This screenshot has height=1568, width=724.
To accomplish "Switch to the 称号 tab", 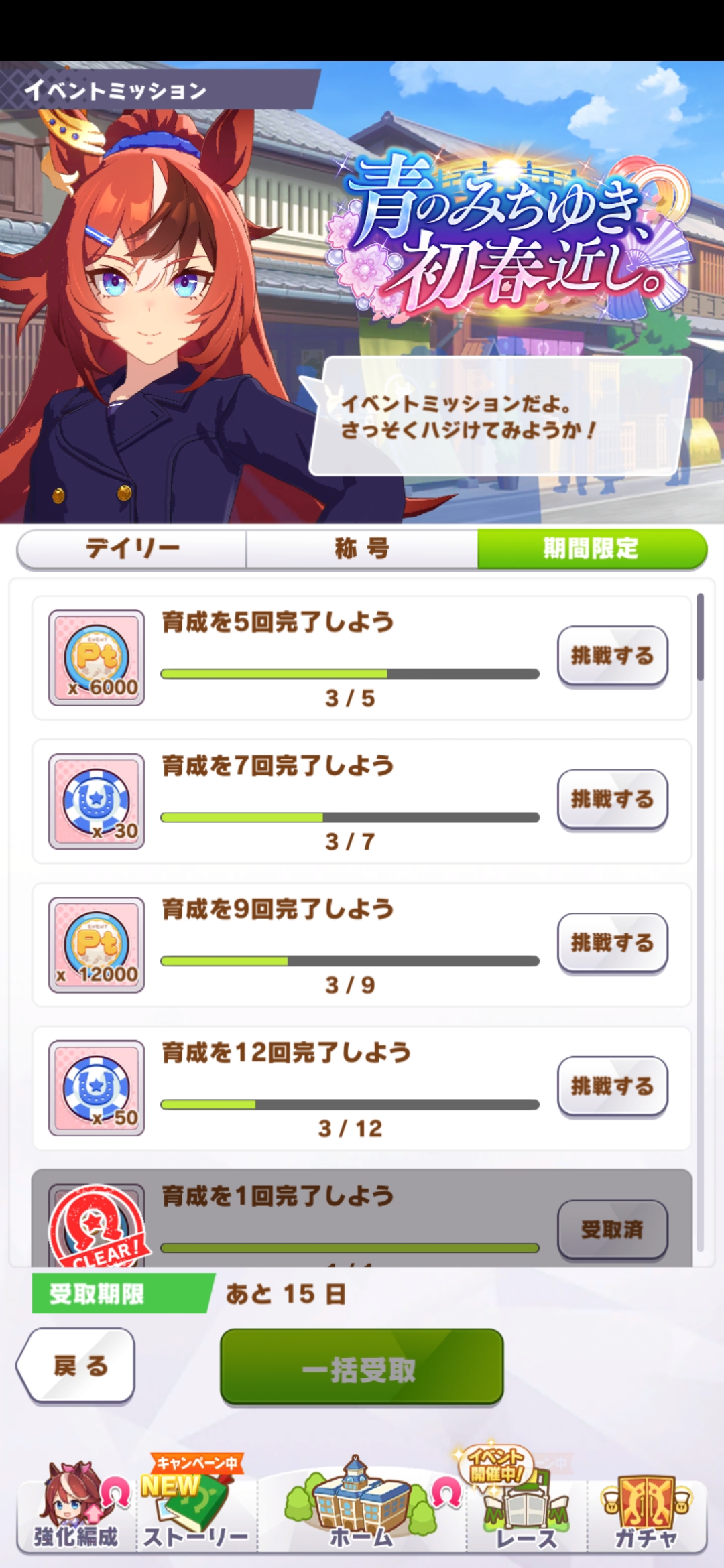I will click(362, 549).
